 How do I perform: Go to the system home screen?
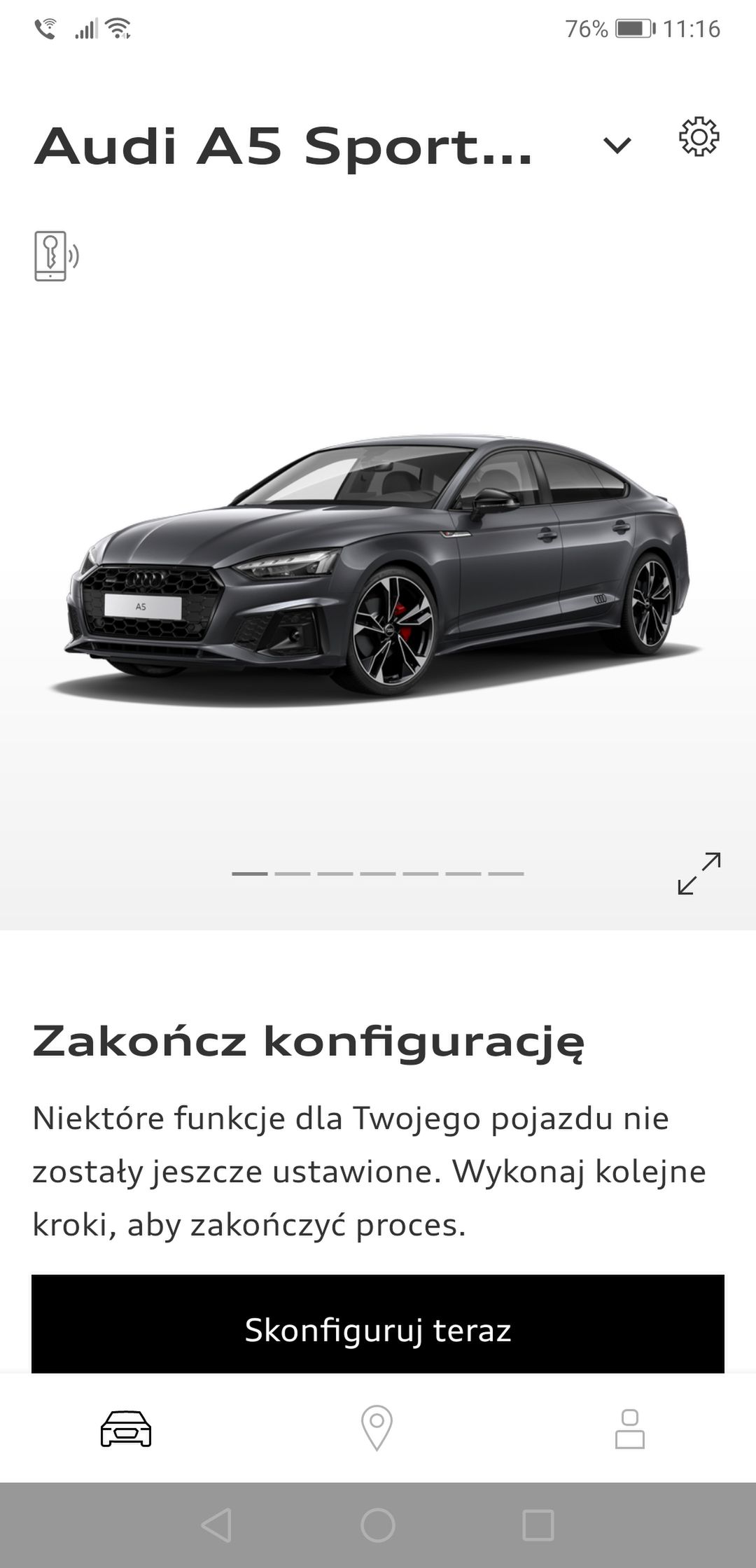click(x=378, y=1525)
